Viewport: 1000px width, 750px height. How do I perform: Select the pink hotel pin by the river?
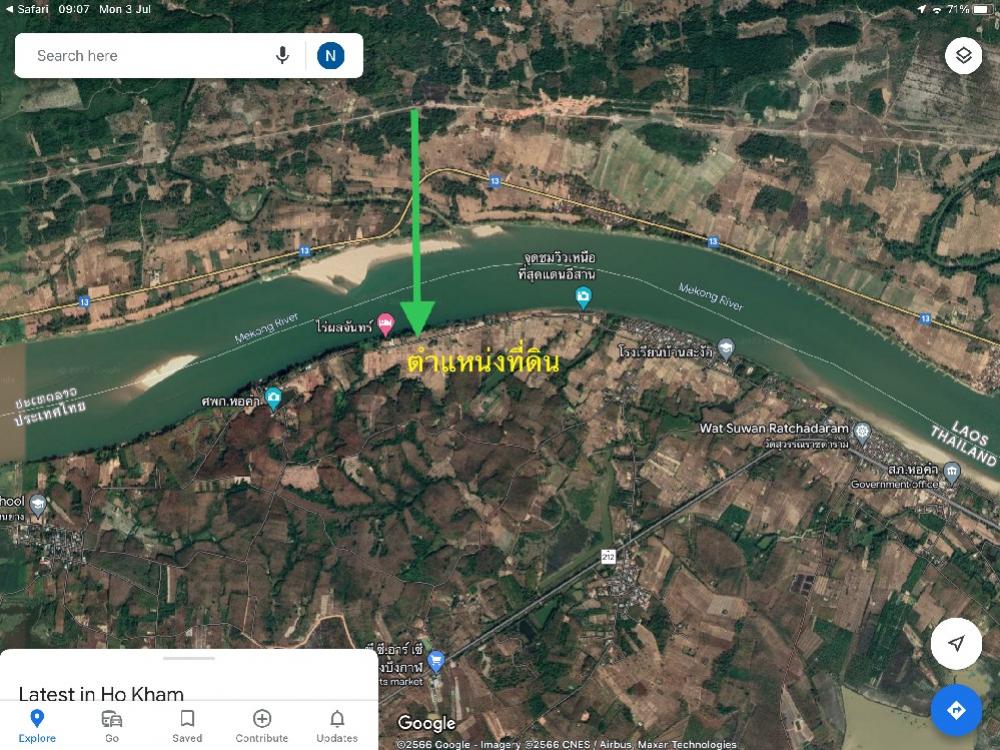coord(385,324)
